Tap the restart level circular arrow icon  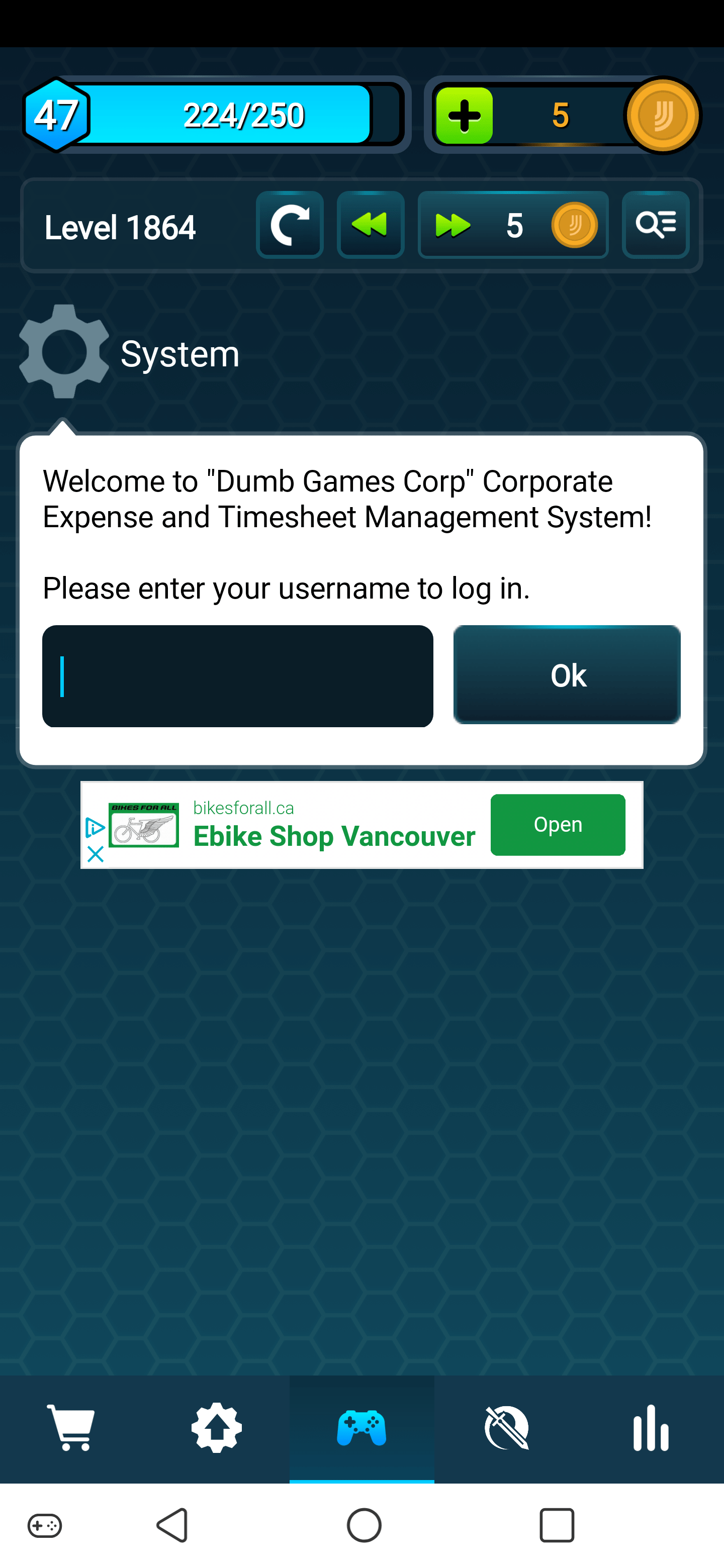[x=290, y=225]
